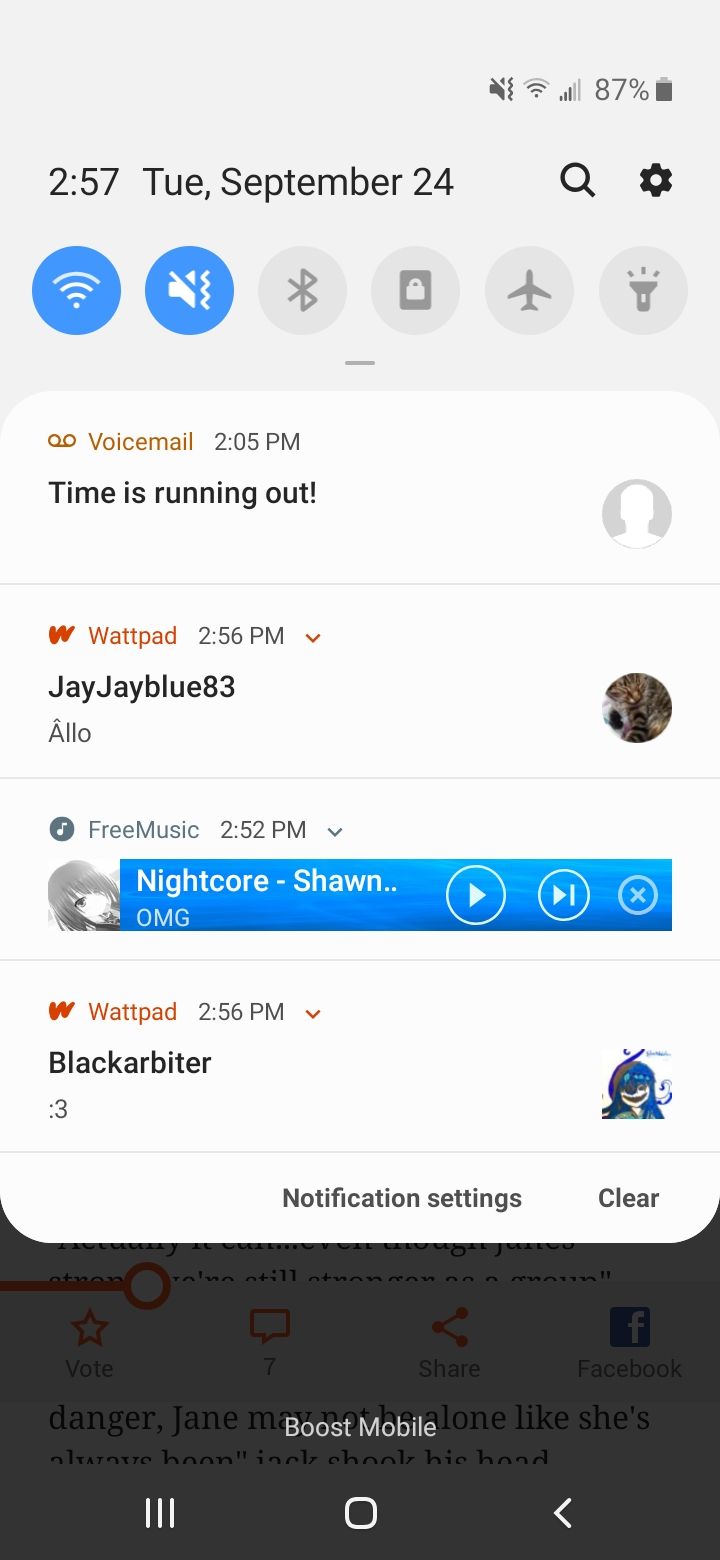Screen dimensions: 720x1560
Task: Open the settings gear
Action: 656,181
